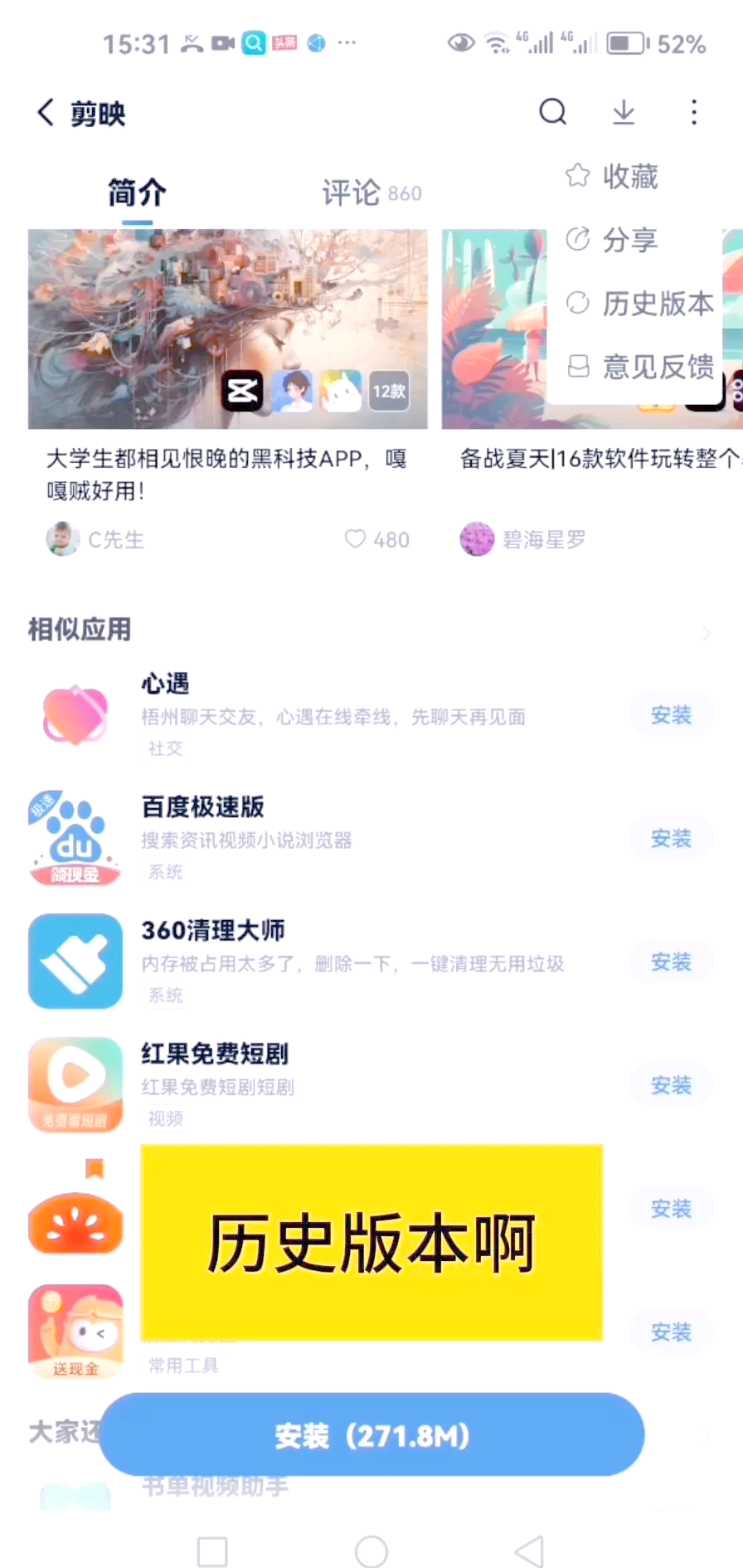Image resolution: width=743 pixels, height=1568 pixels.
Task: Like the article by C先生
Action: [x=357, y=539]
